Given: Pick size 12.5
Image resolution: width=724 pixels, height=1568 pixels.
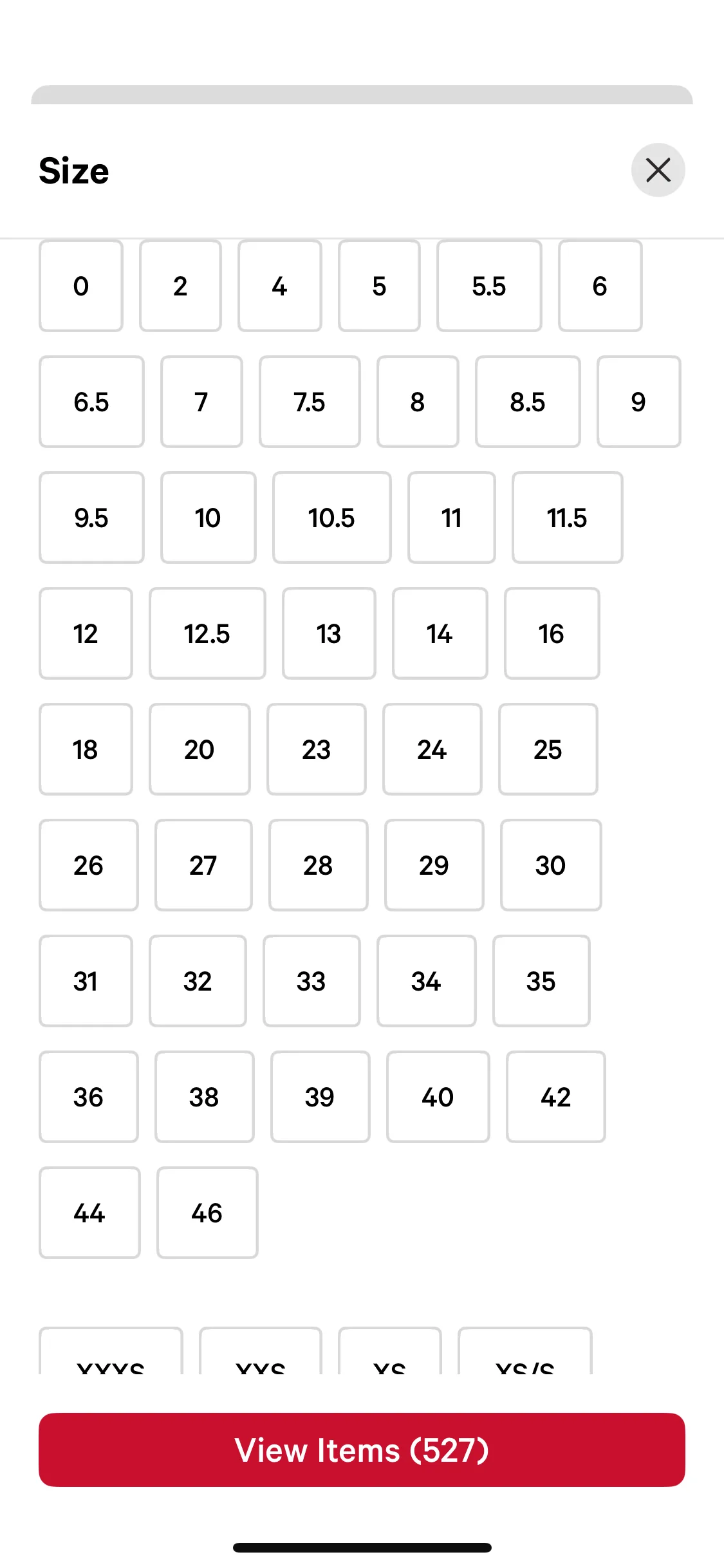Looking at the screenshot, I should (207, 633).
